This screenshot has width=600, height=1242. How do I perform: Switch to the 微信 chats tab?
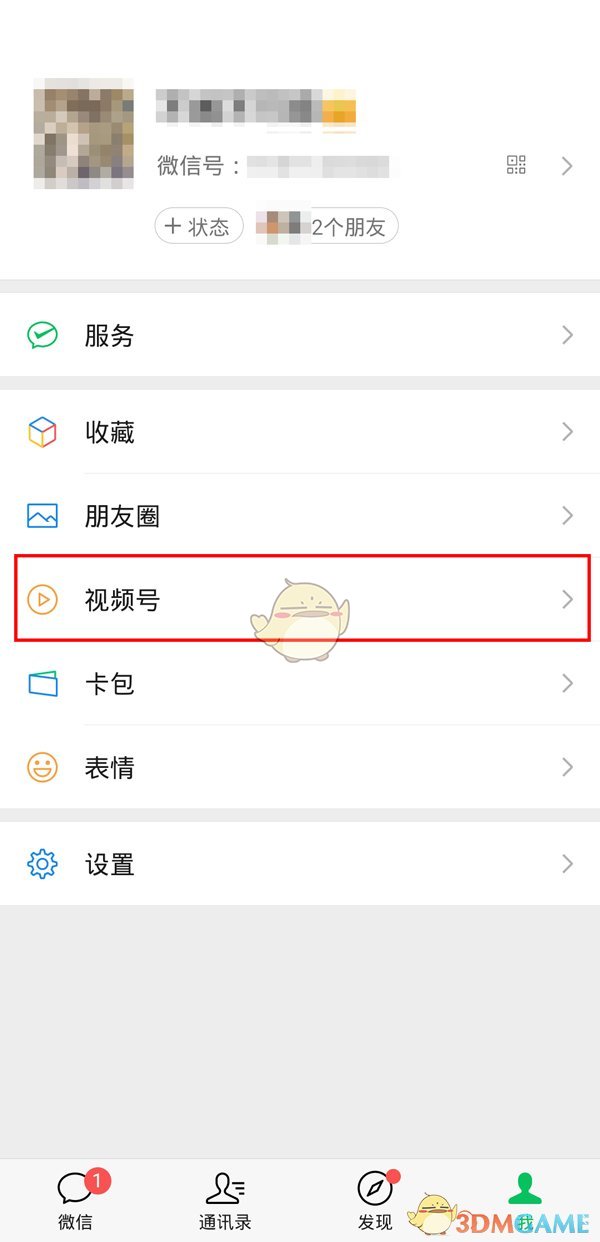76,1200
